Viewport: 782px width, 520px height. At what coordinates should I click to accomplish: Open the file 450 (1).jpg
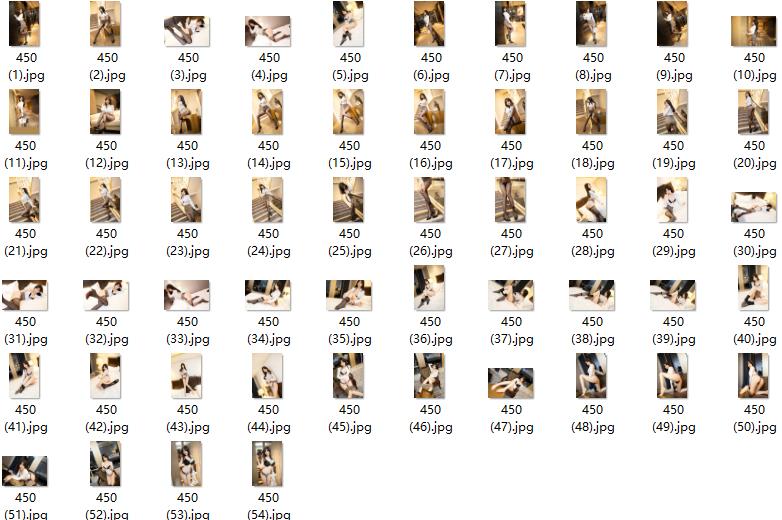tap(25, 25)
